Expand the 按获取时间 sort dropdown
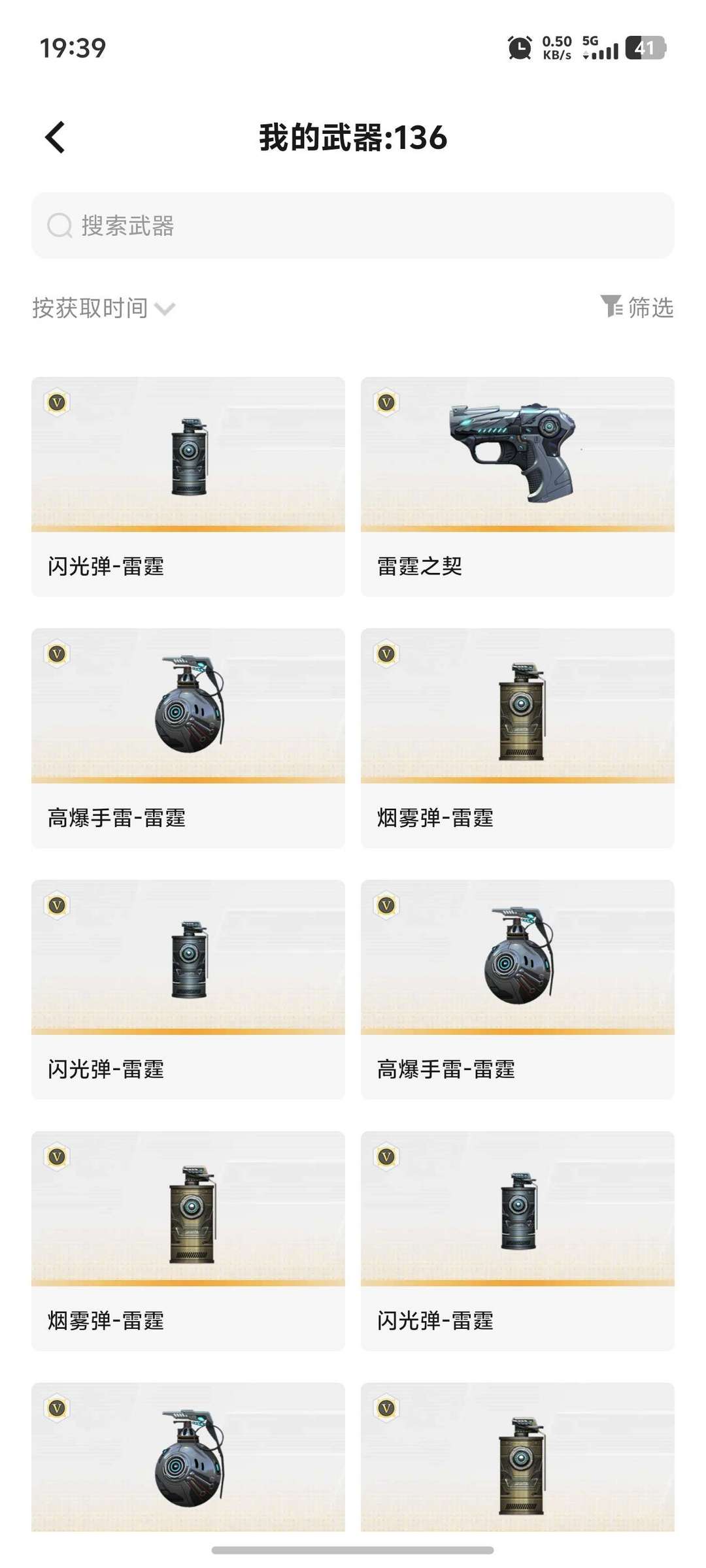Image resolution: width=706 pixels, height=1568 pixels. (x=105, y=308)
